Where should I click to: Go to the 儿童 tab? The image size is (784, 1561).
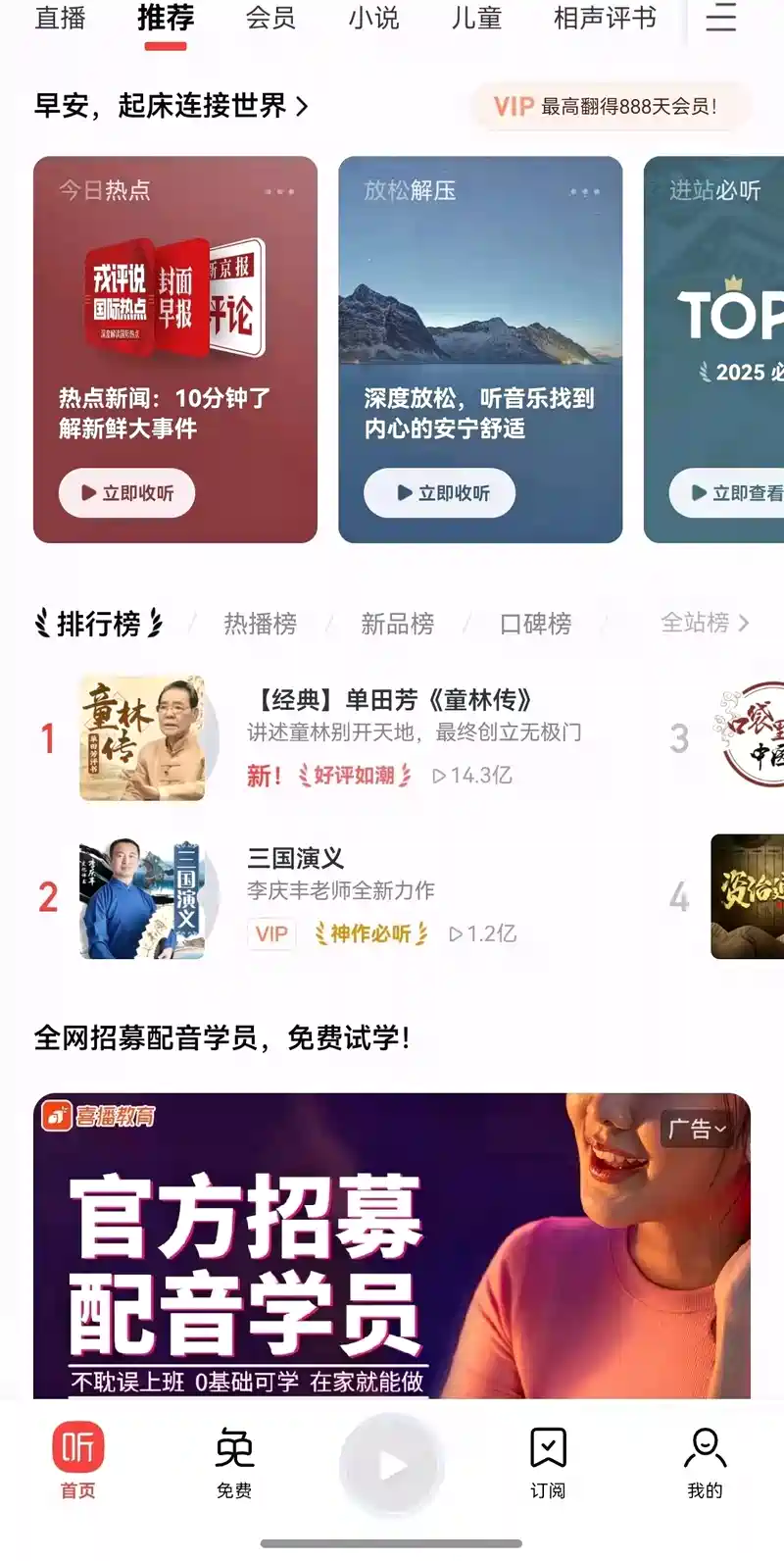[476, 18]
